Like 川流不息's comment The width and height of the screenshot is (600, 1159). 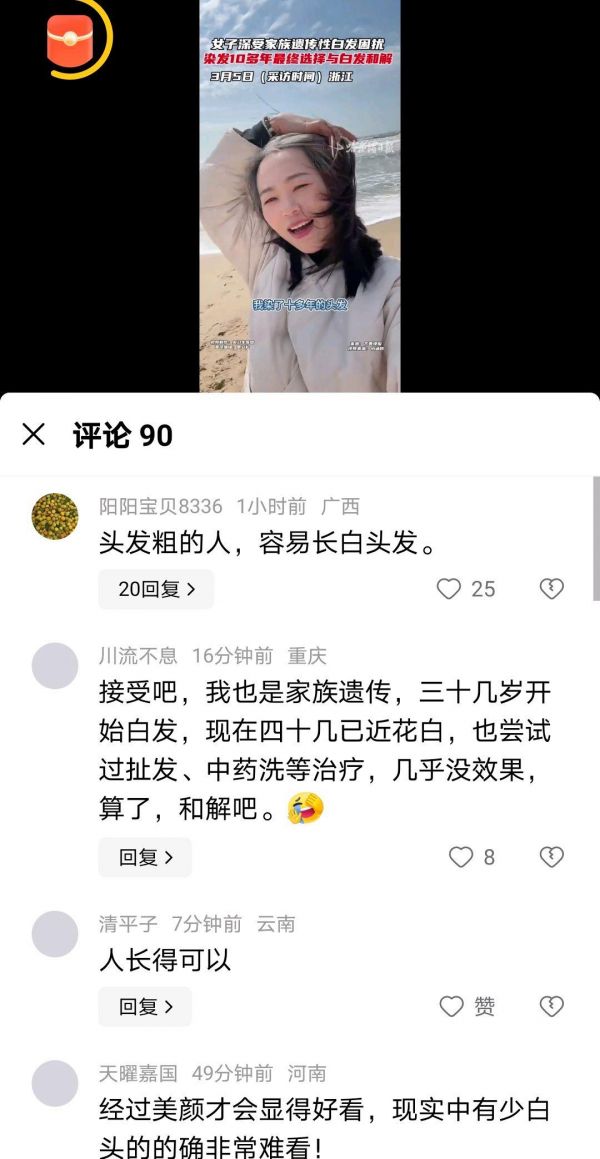click(x=460, y=857)
